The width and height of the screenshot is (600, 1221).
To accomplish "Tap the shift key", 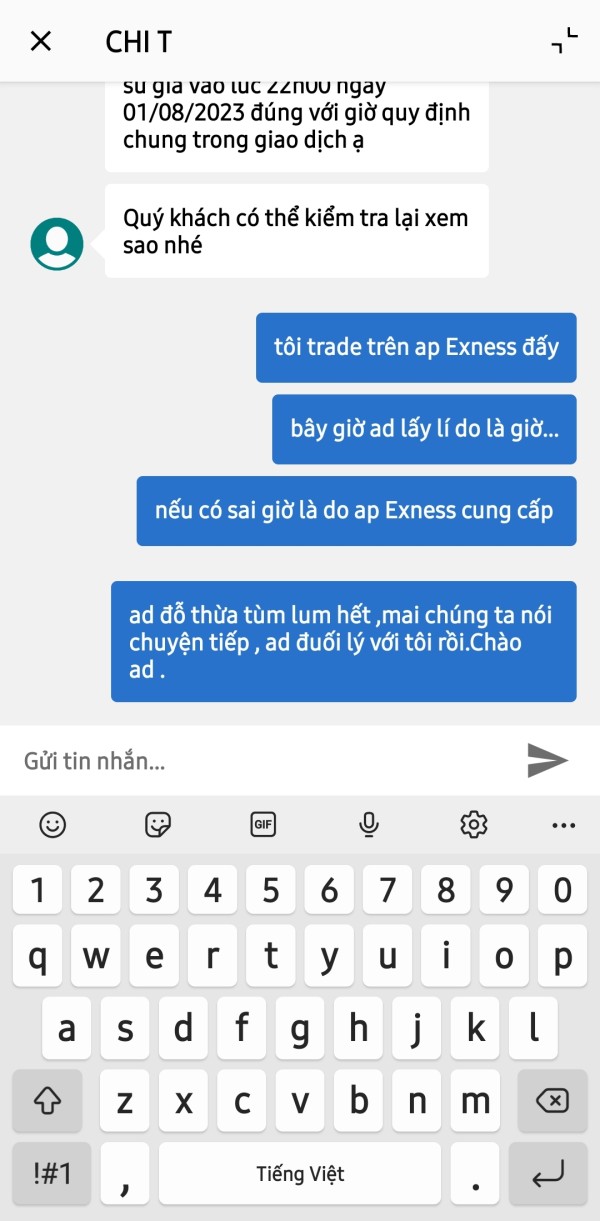I will [x=46, y=1100].
